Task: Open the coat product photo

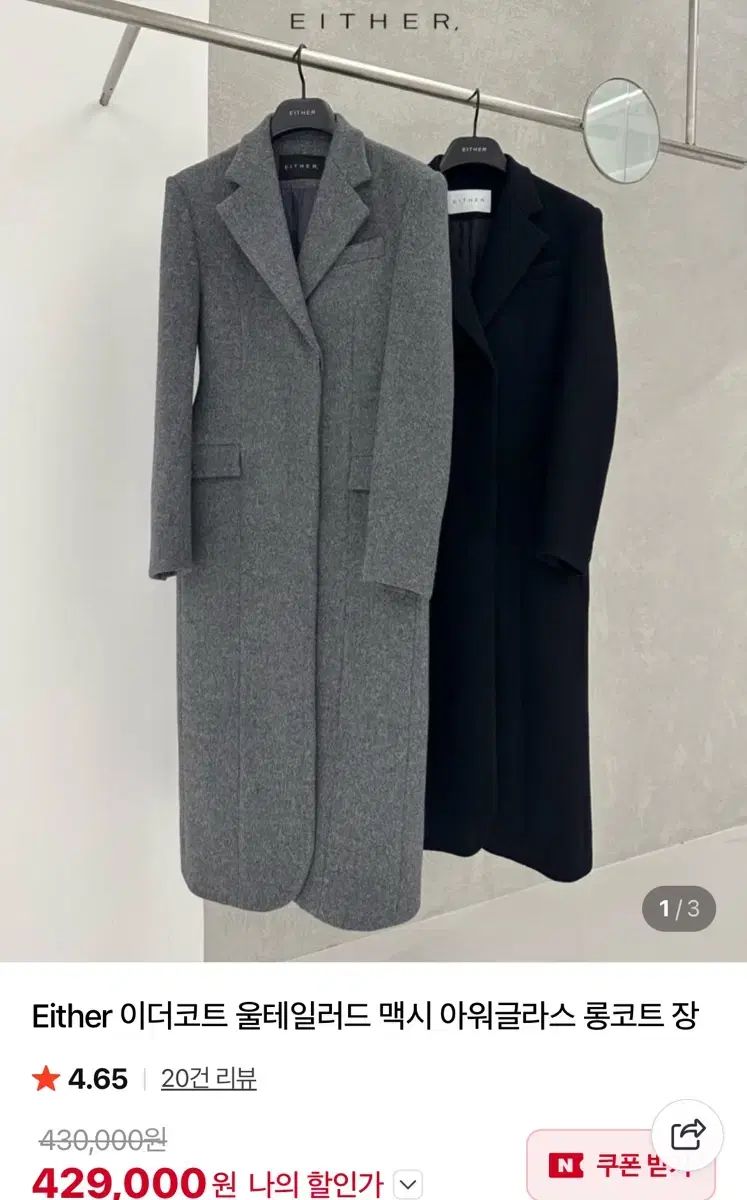Action: pos(373,480)
